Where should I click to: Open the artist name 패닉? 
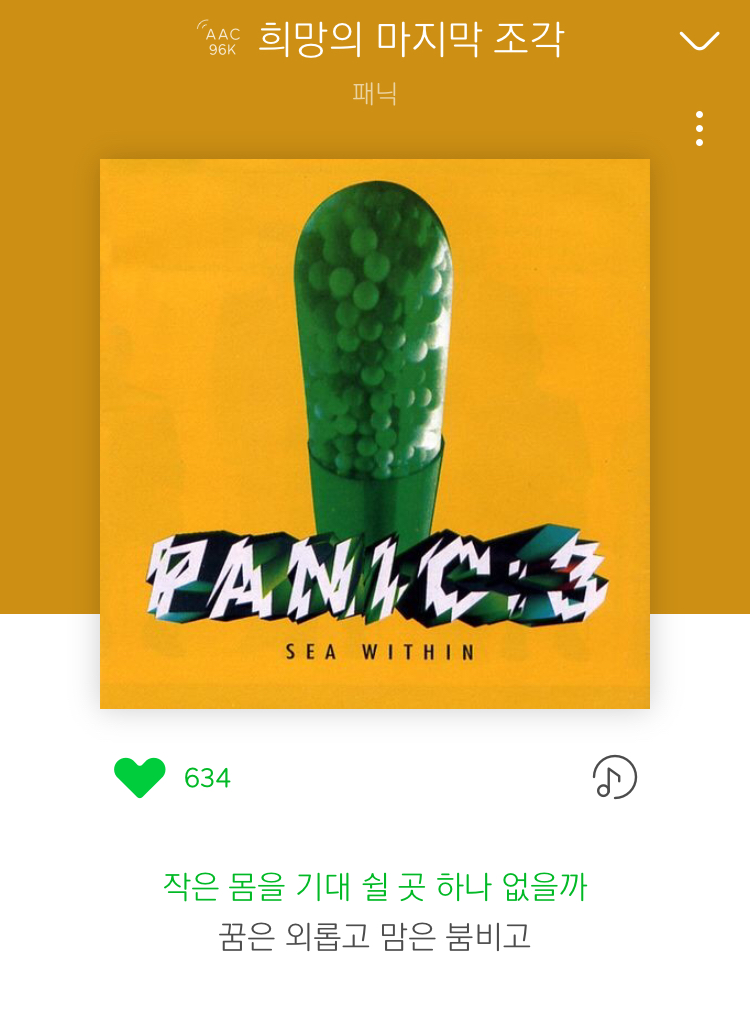[375, 94]
